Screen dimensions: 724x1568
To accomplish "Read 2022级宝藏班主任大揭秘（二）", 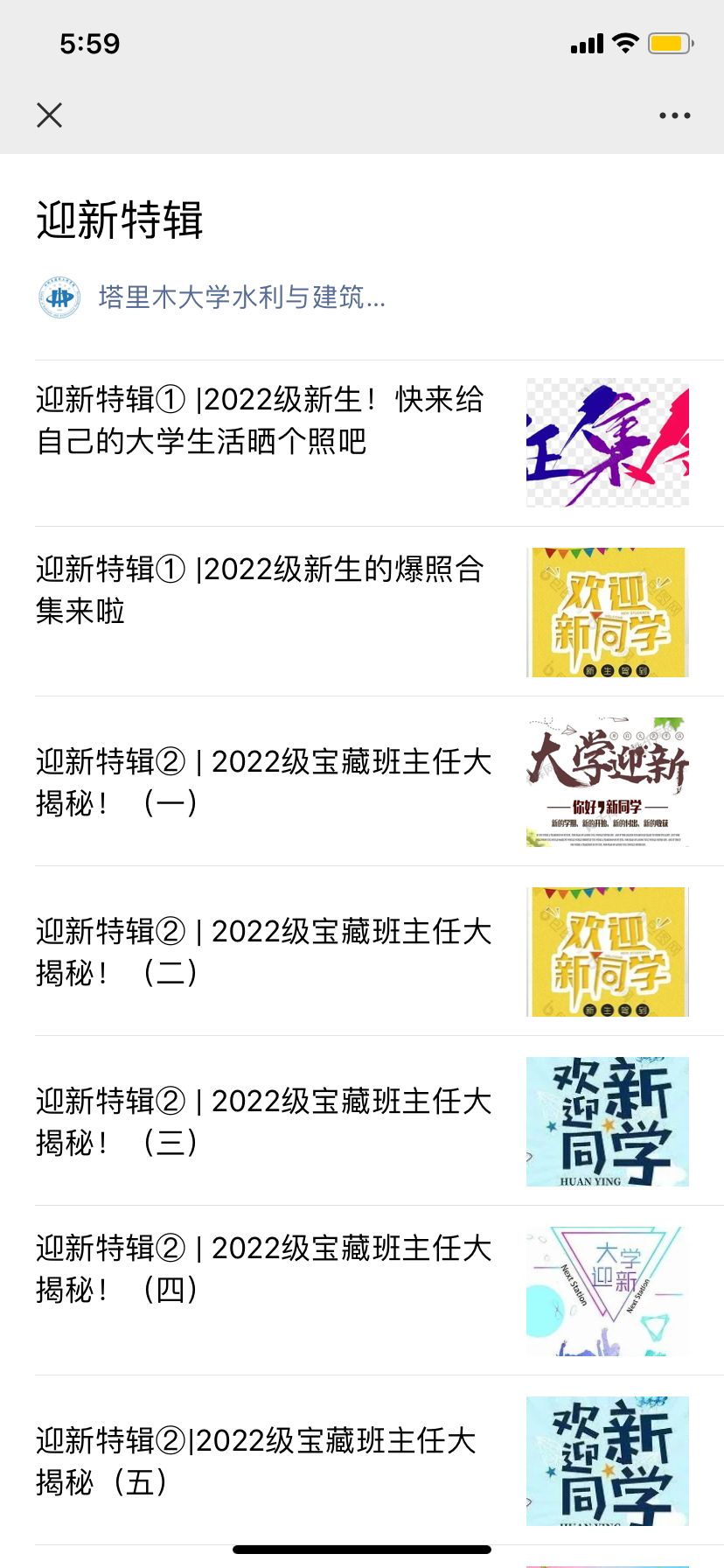I will (x=263, y=952).
